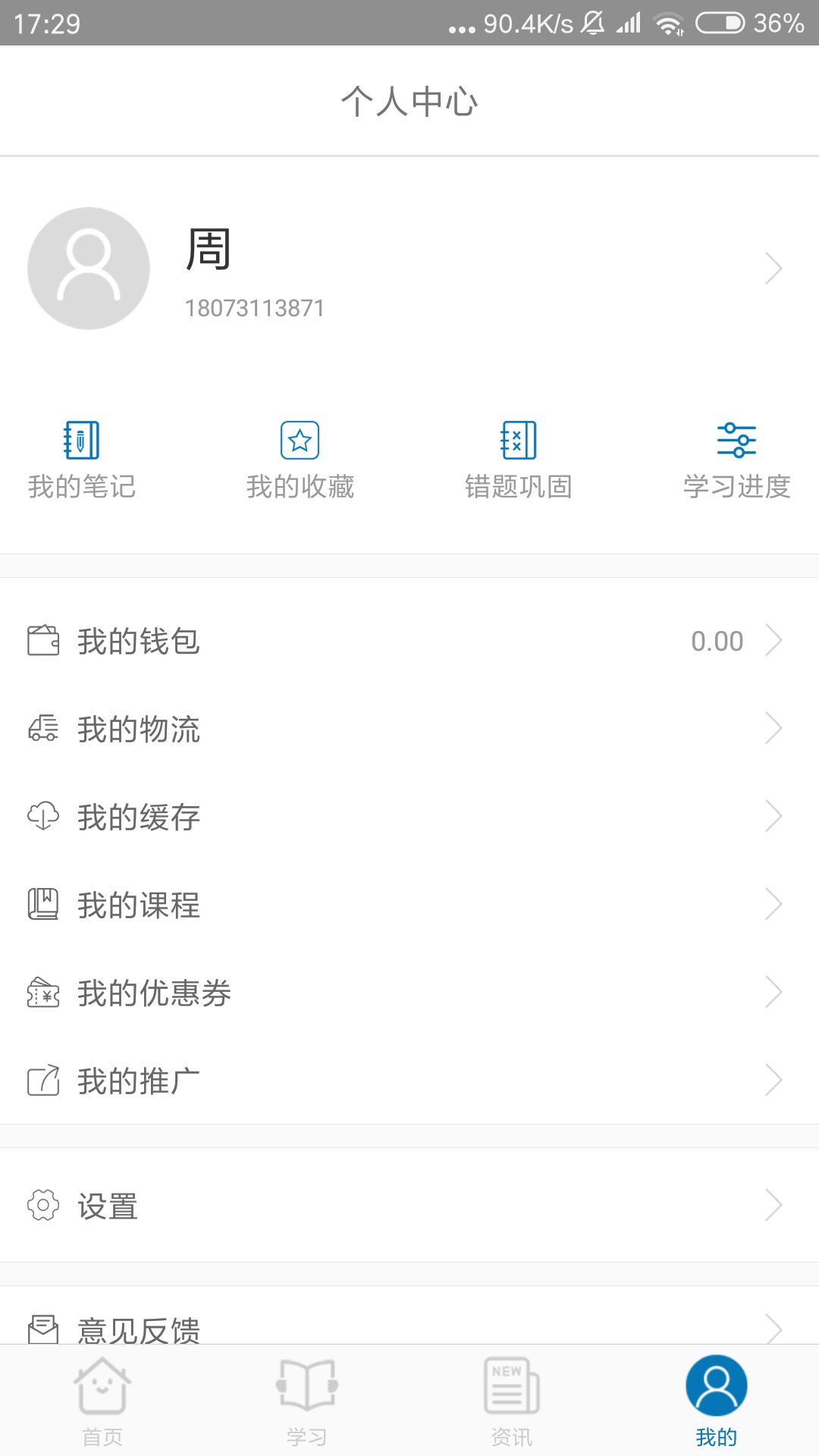The height and width of the screenshot is (1456, 819).
Task: Click the 我的钱包 wallet icon
Action: (43, 641)
